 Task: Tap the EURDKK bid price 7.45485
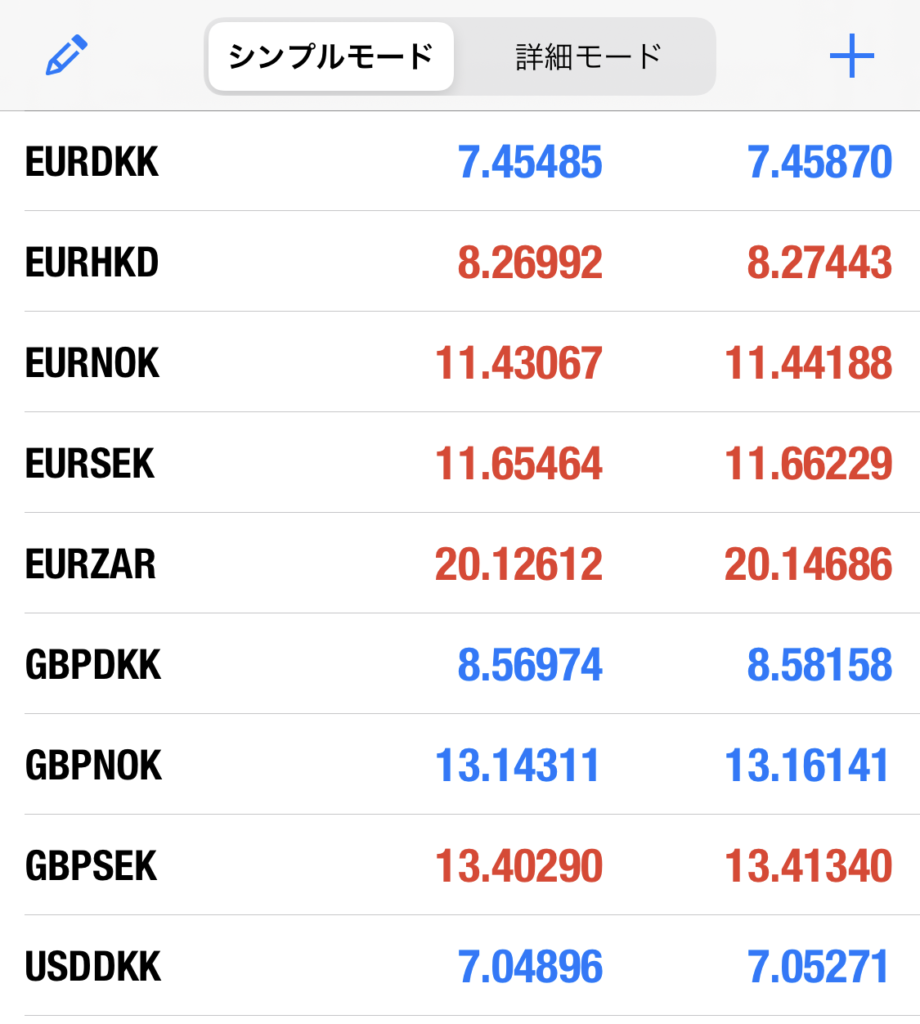click(x=531, y=161)
